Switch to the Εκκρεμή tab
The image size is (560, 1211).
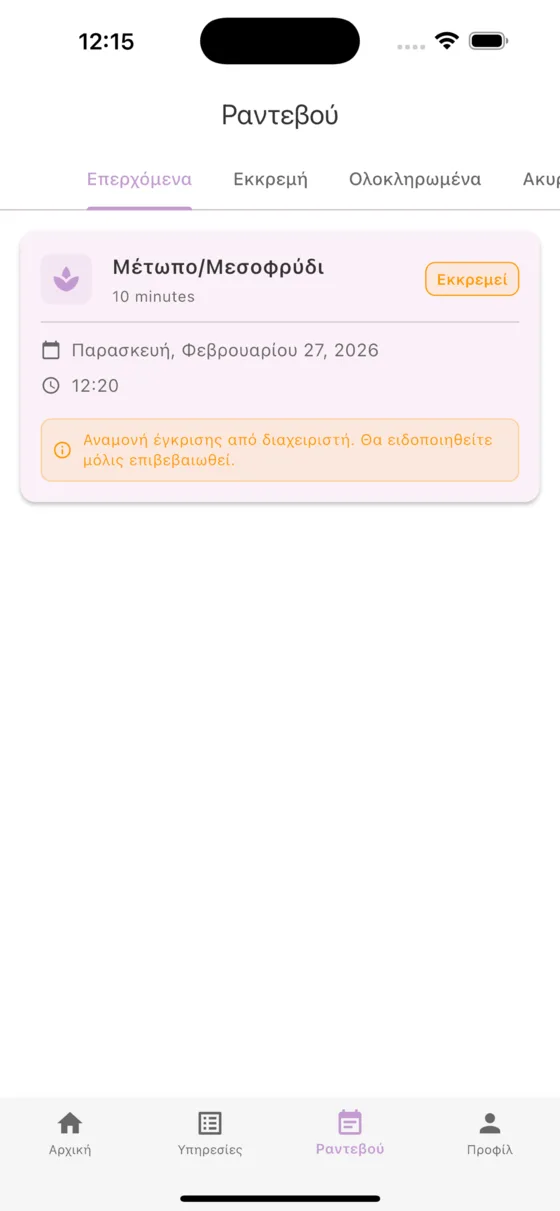(270, 180)
